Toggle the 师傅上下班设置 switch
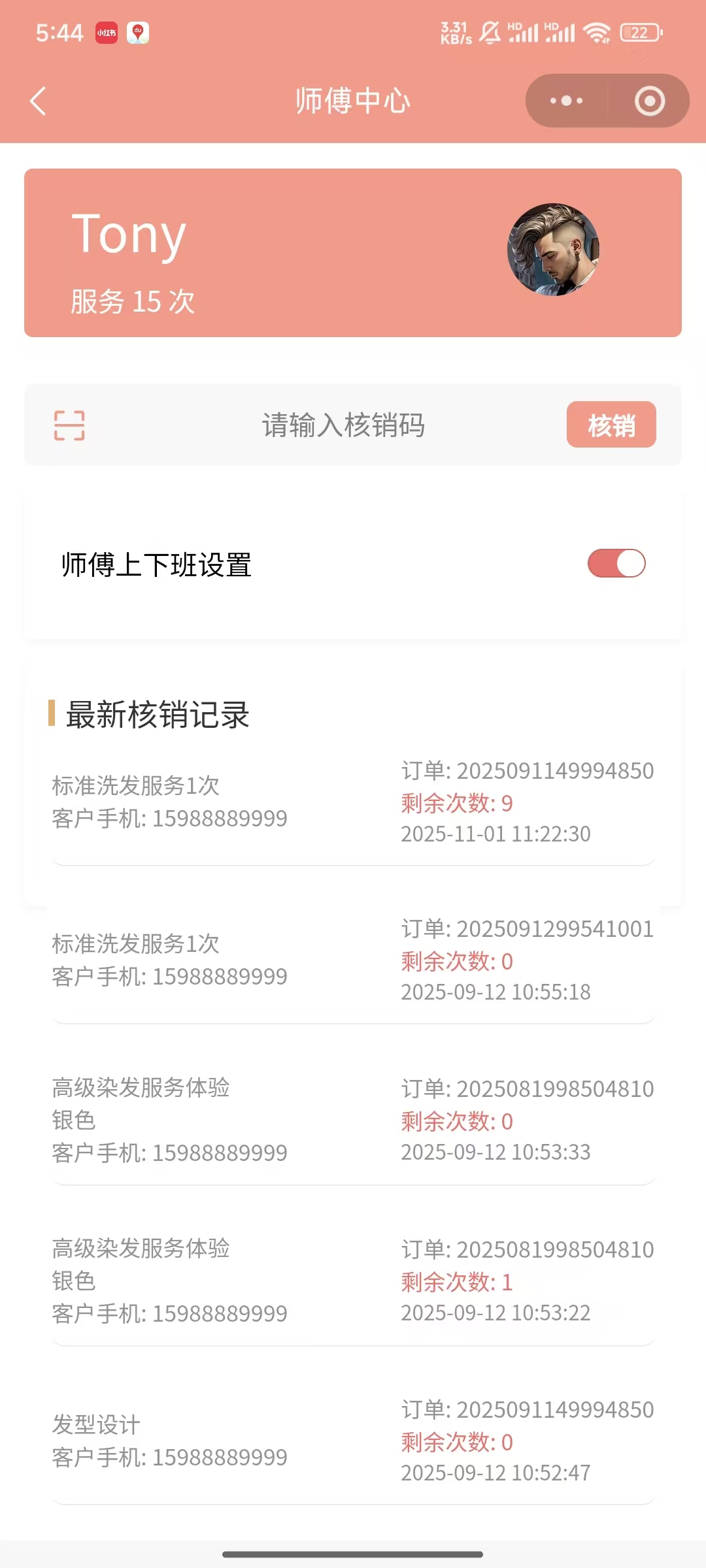Image resolution: width=706 pixels, height=1568 pixels. 616,563
